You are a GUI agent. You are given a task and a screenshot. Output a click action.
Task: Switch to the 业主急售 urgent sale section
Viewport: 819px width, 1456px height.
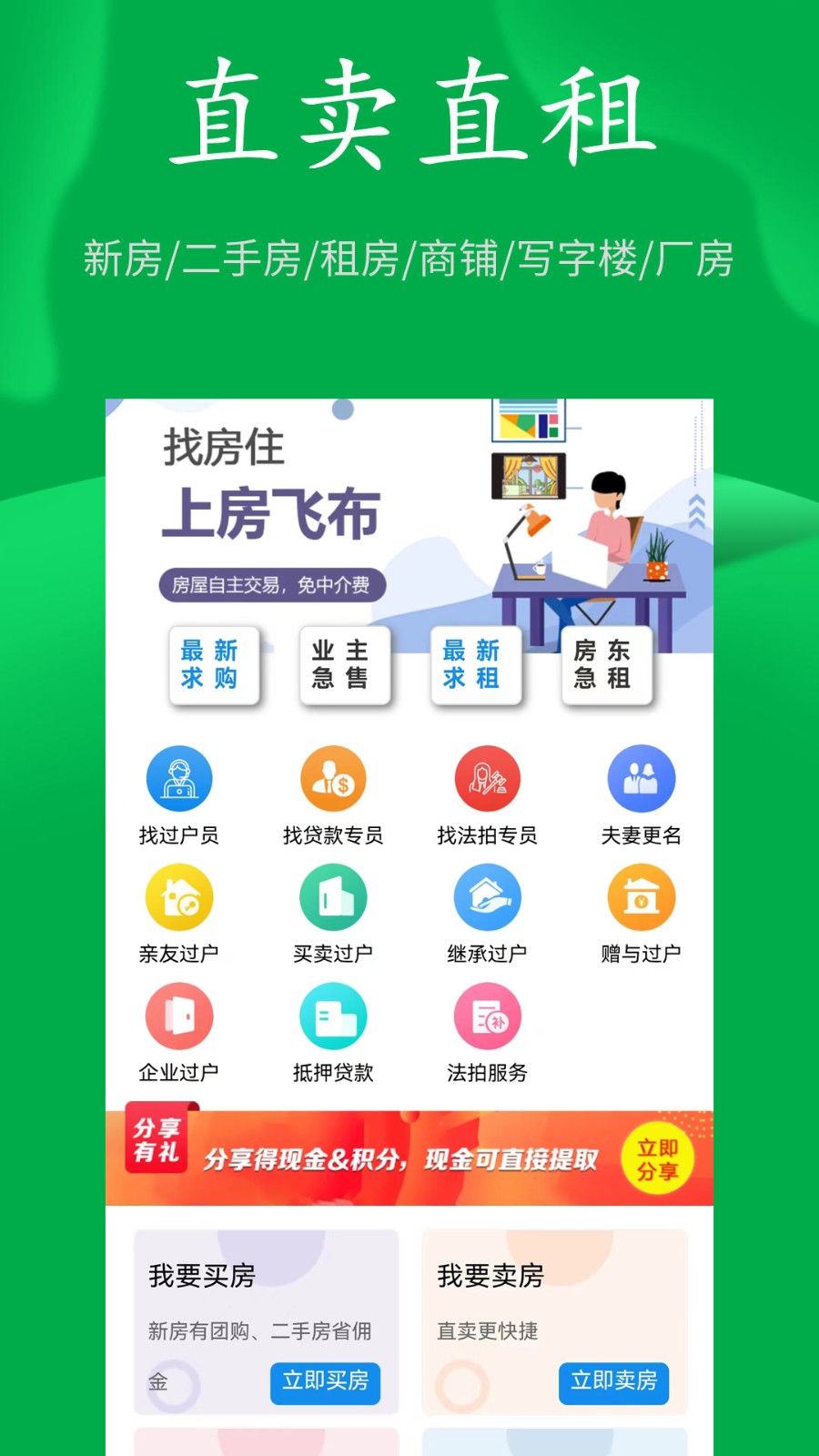click(x=345, y=665)
